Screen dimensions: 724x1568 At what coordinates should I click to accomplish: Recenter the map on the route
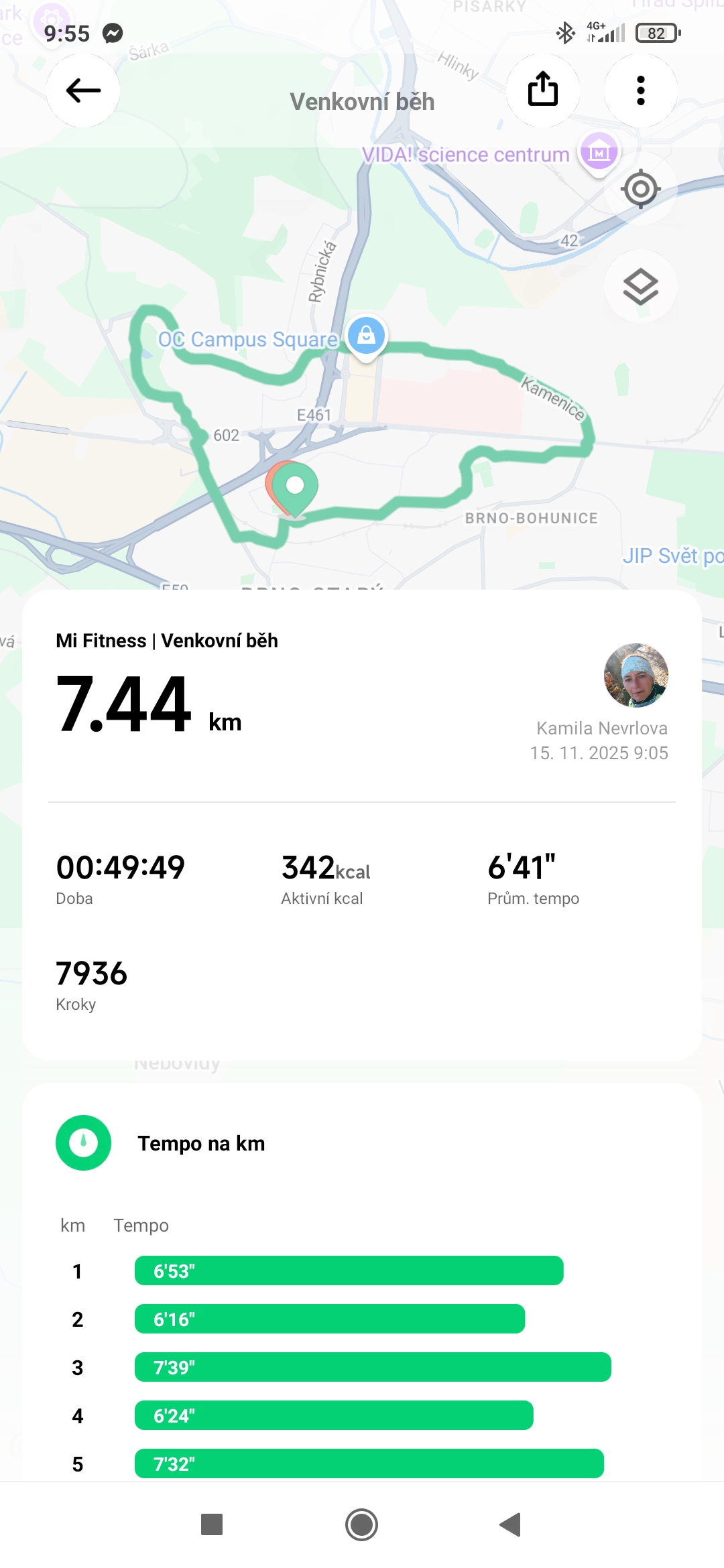(x=641, y=189)
